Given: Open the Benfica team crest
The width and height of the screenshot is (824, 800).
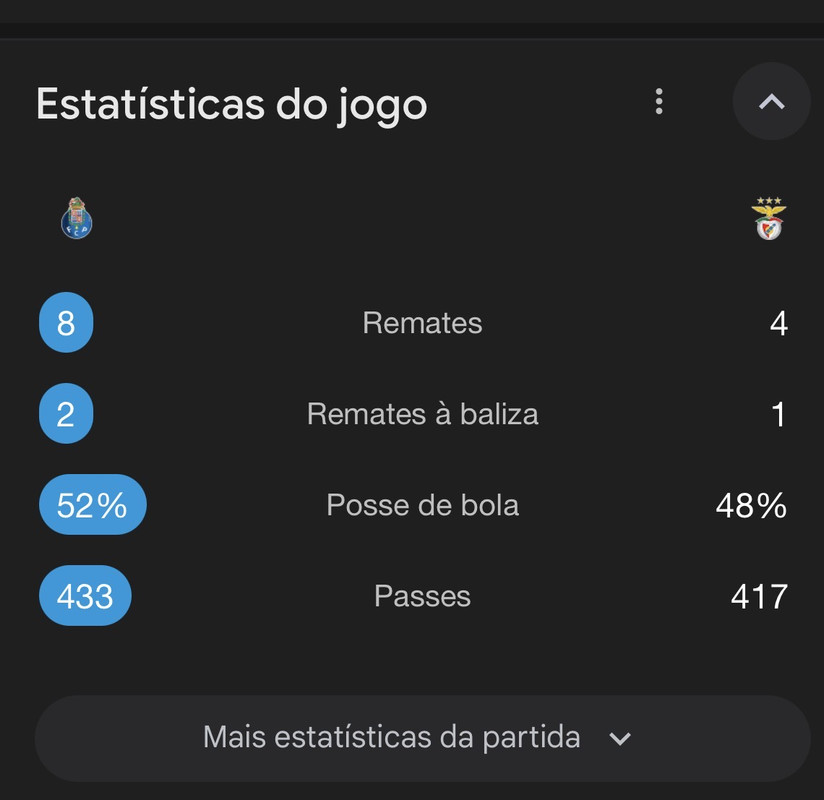Looking at the screenshot, I should pos(769,219).
